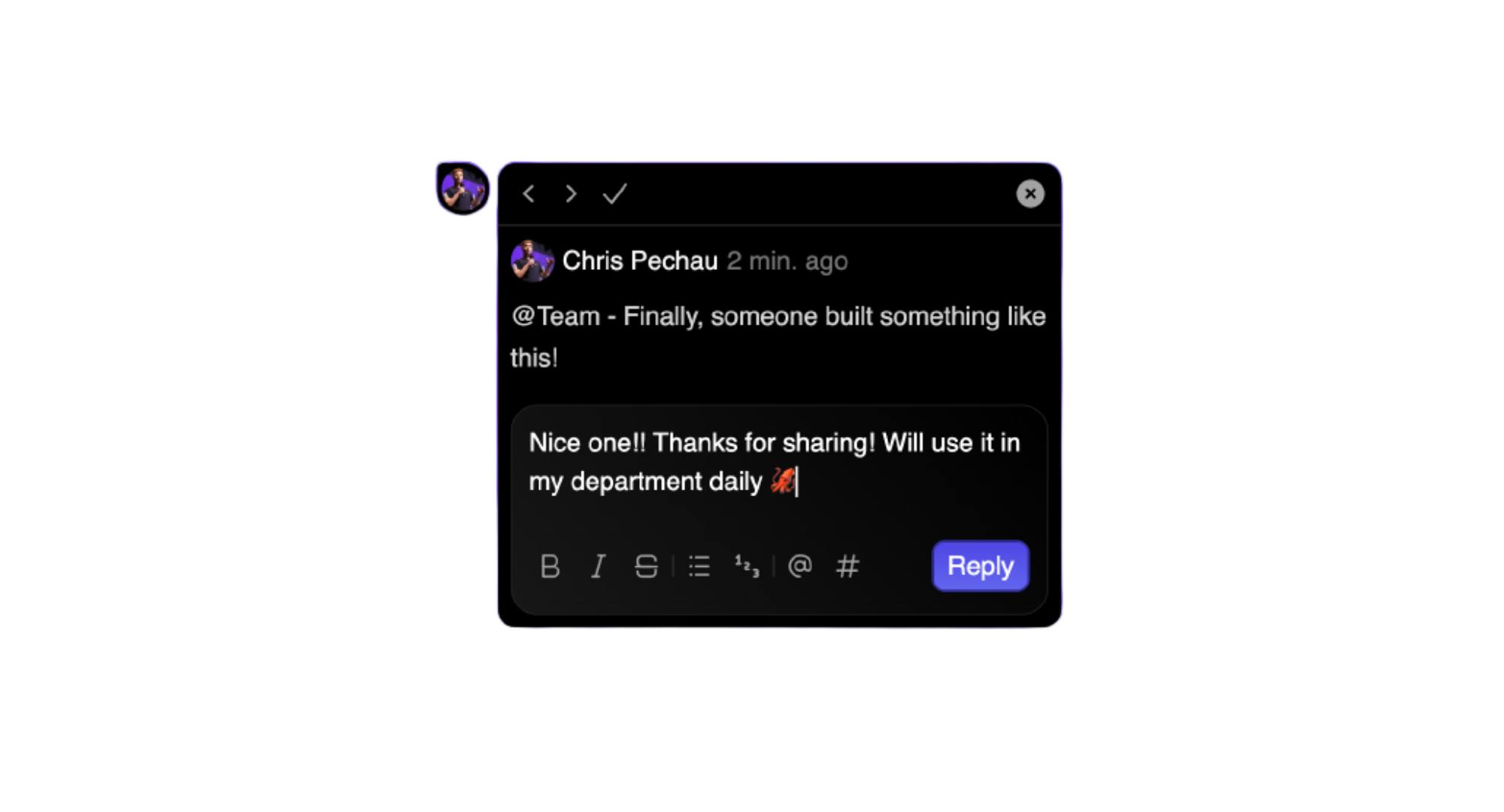Focus the reply text field
This screenshot has width=1504, height=812.
(778, 462)
